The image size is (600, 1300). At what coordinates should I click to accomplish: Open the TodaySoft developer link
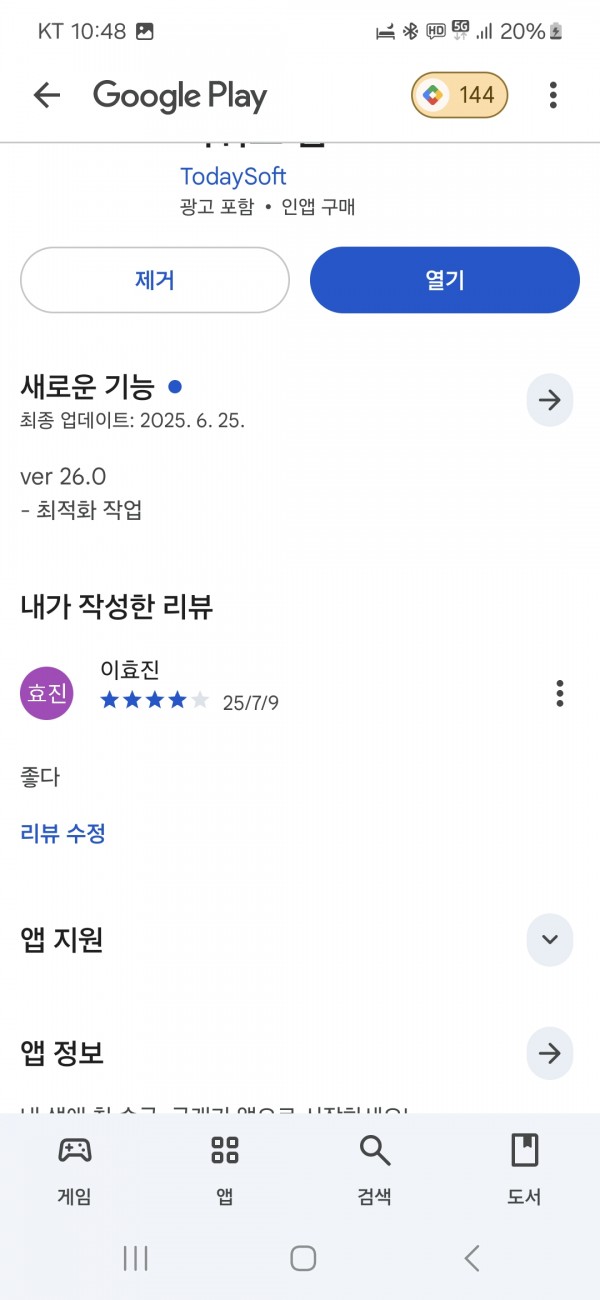(x=233, y=177)
